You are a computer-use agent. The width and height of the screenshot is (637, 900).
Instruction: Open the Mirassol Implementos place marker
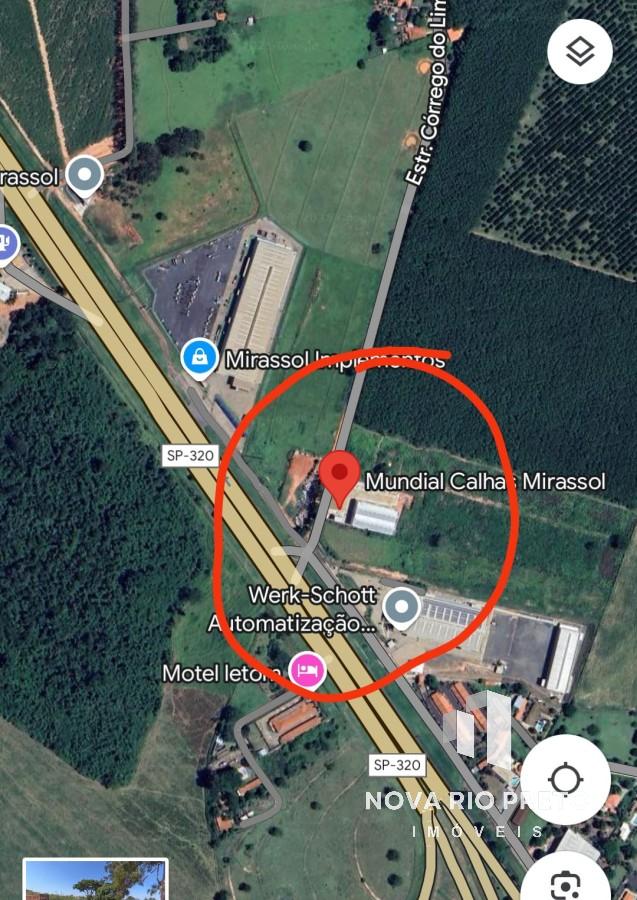point(200,357)
